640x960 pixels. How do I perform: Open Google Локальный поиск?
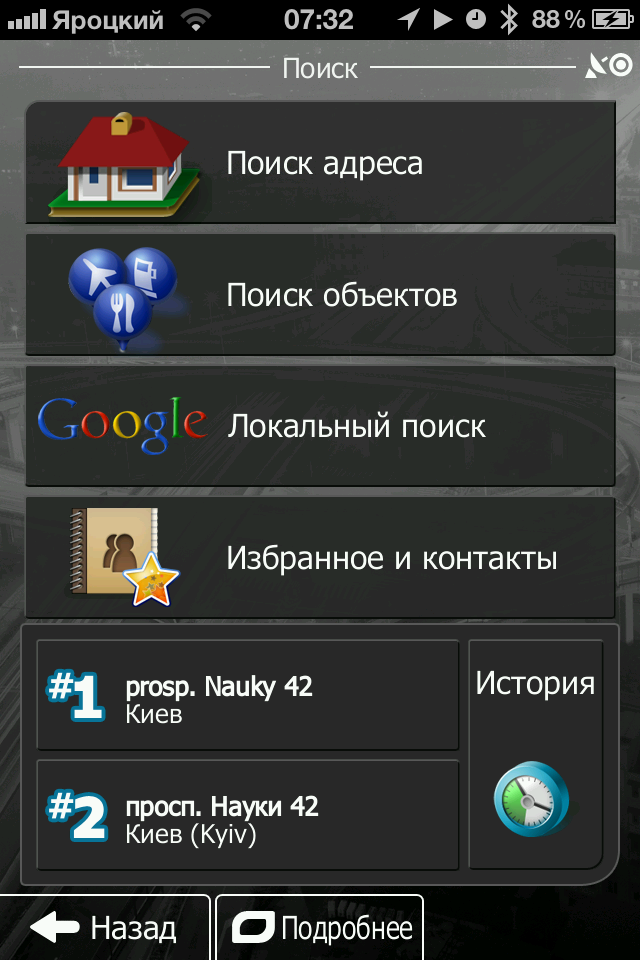coord(320,426)
